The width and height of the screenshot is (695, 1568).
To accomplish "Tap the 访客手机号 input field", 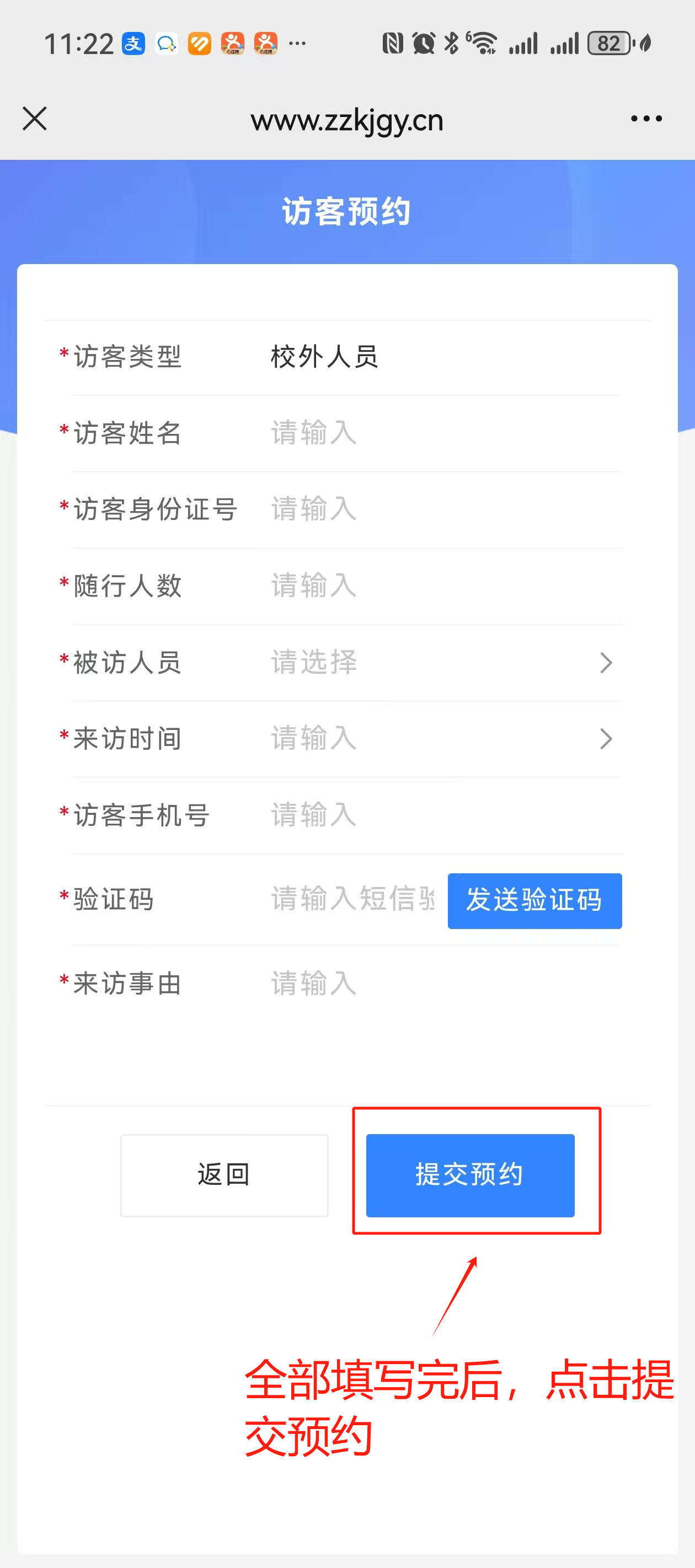I will tap(445, 815).
